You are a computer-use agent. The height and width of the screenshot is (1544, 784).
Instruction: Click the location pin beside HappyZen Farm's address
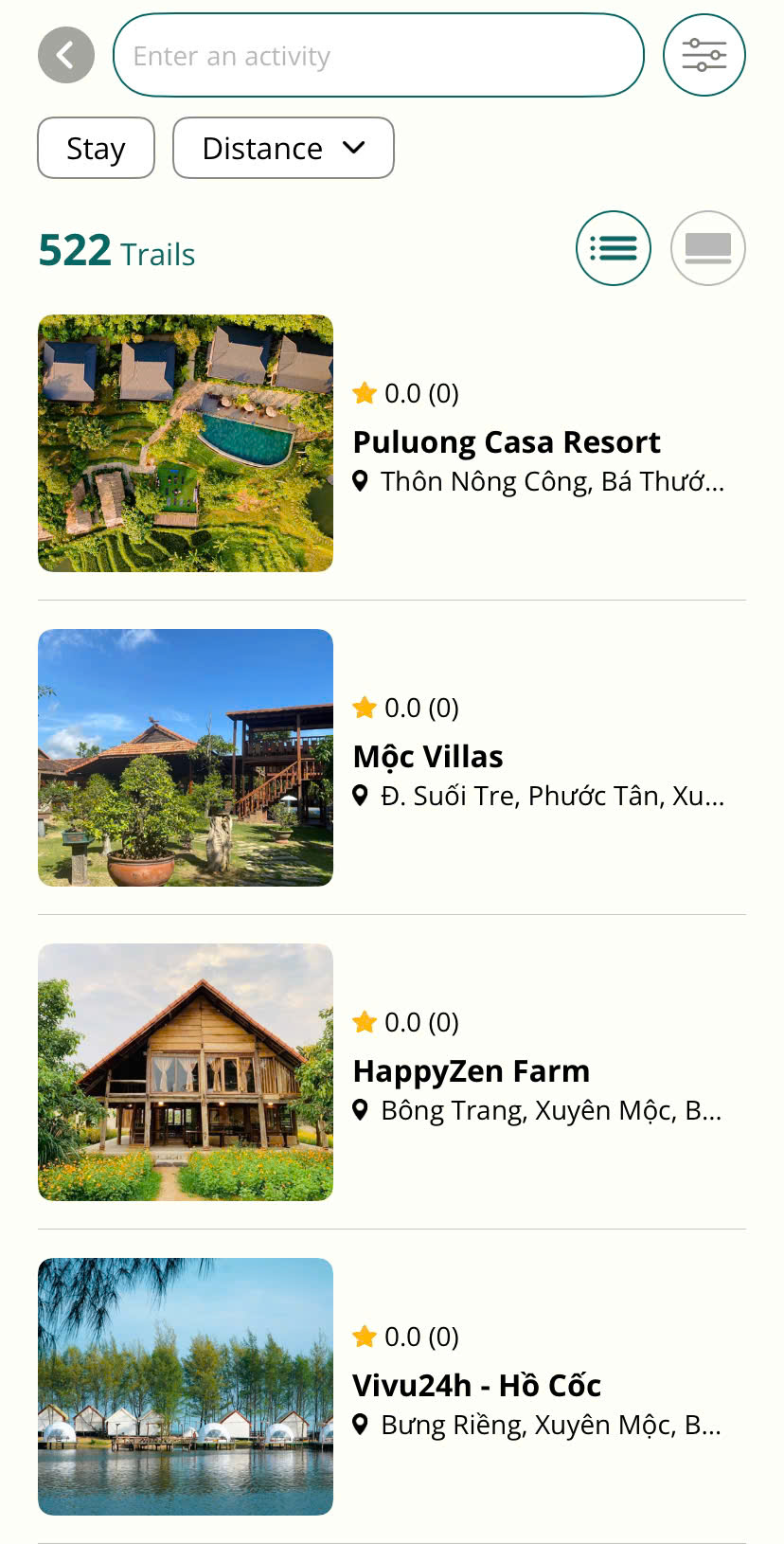pyautogui.click(x=361, y=1110)
